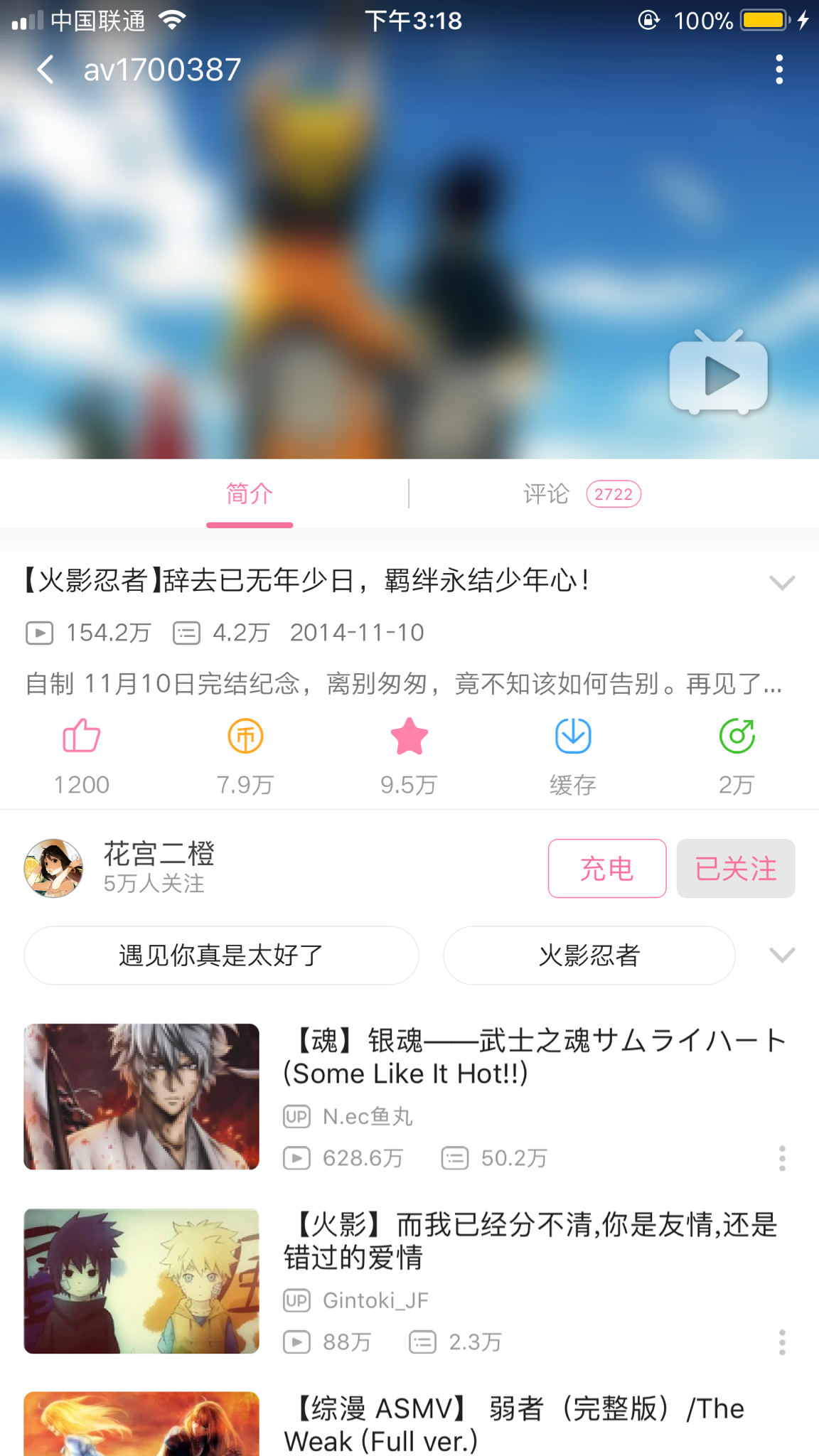Give coins to this video
819x1456 pixels.
pos(245,737)
